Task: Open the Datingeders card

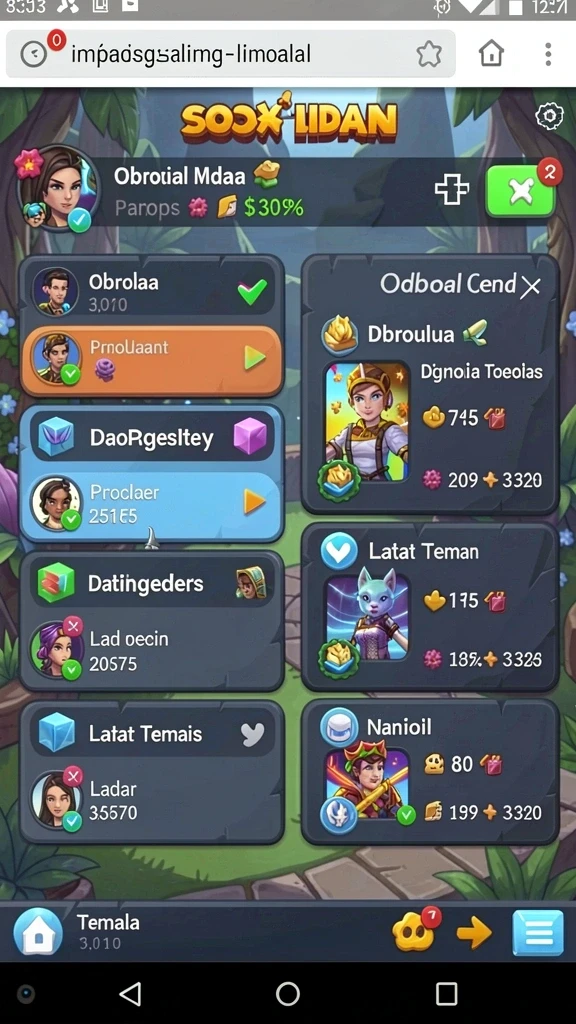Action: [152, 620]
